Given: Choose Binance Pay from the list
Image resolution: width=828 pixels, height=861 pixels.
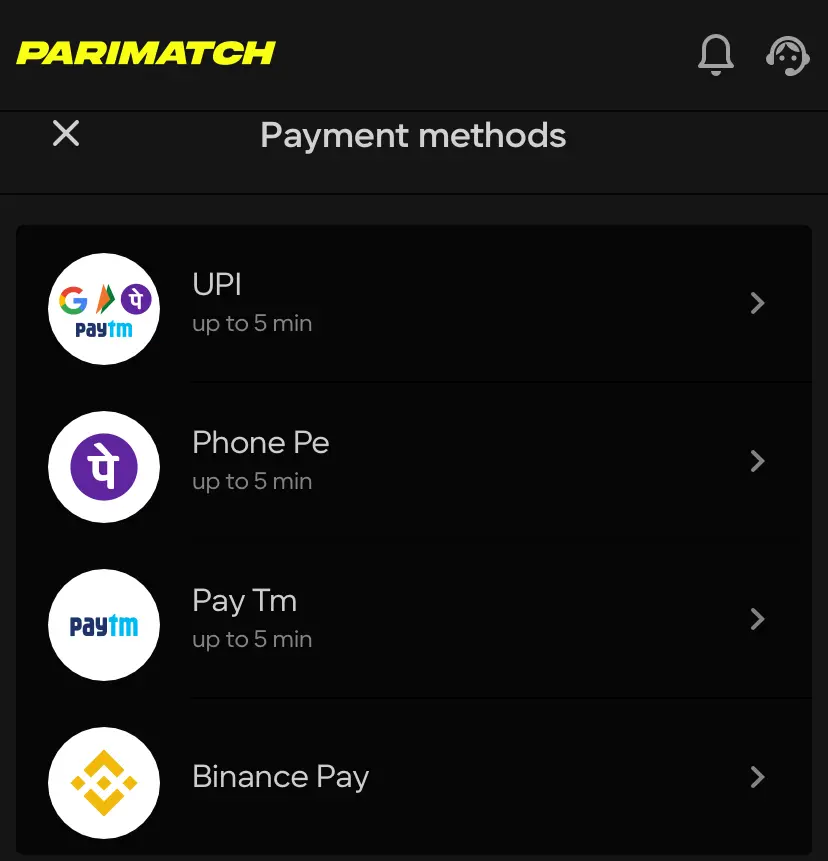Looking at the screenshot, I should point(414,777).
